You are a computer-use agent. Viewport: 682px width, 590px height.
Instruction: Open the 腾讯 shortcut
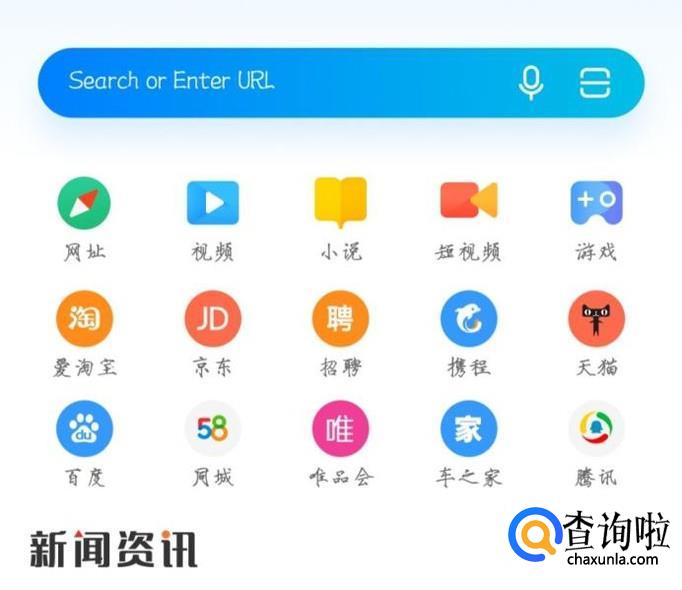click(596, 430)
